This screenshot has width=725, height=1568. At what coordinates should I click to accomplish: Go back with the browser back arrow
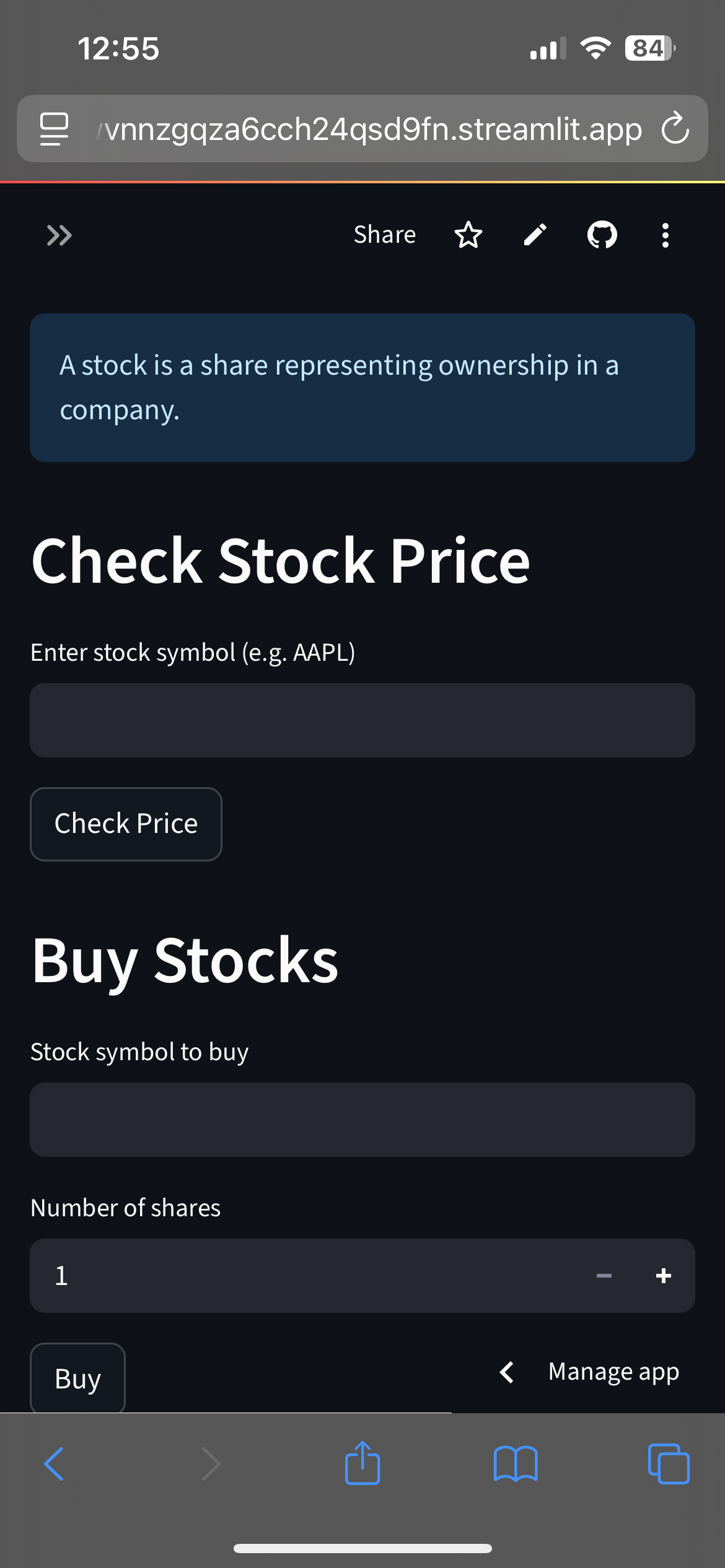[54, 1464]
